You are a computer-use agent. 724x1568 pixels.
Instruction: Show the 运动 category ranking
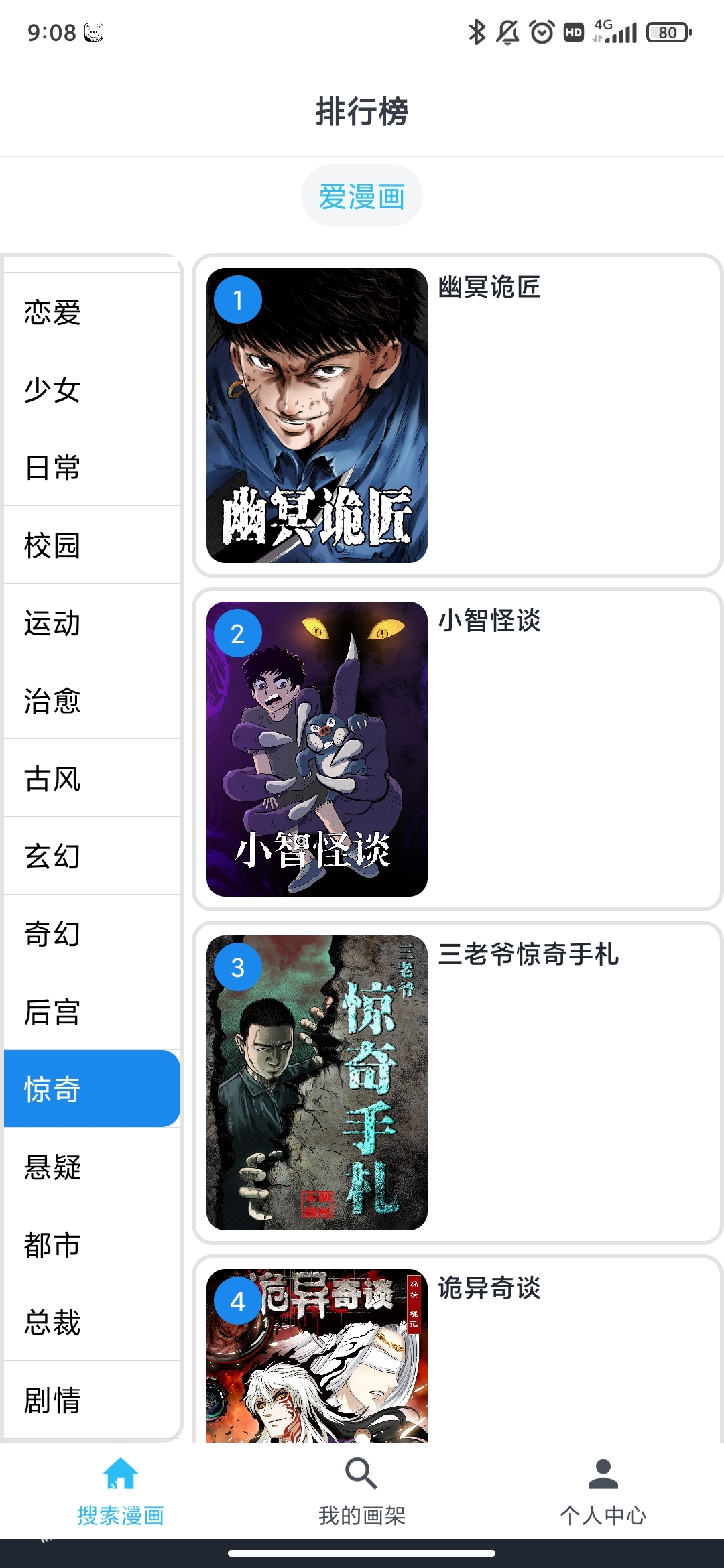click(x=92, y=623)
